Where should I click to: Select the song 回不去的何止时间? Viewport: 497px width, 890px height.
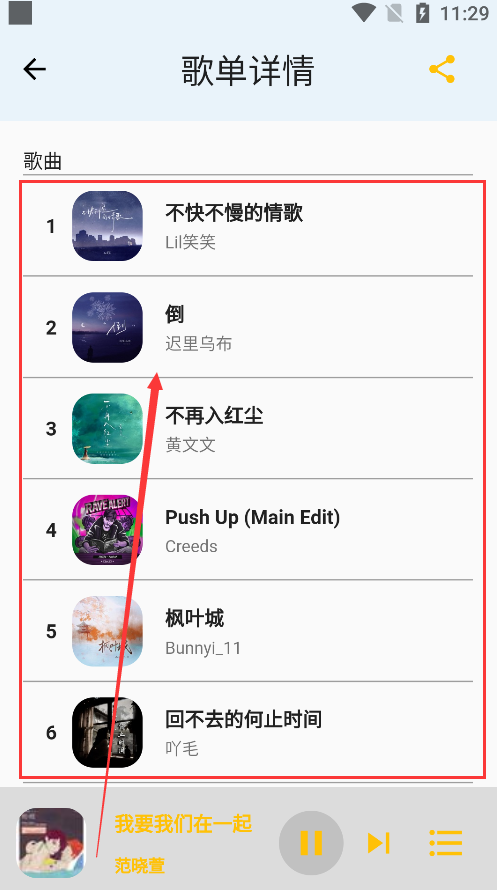tap(248, 732)
